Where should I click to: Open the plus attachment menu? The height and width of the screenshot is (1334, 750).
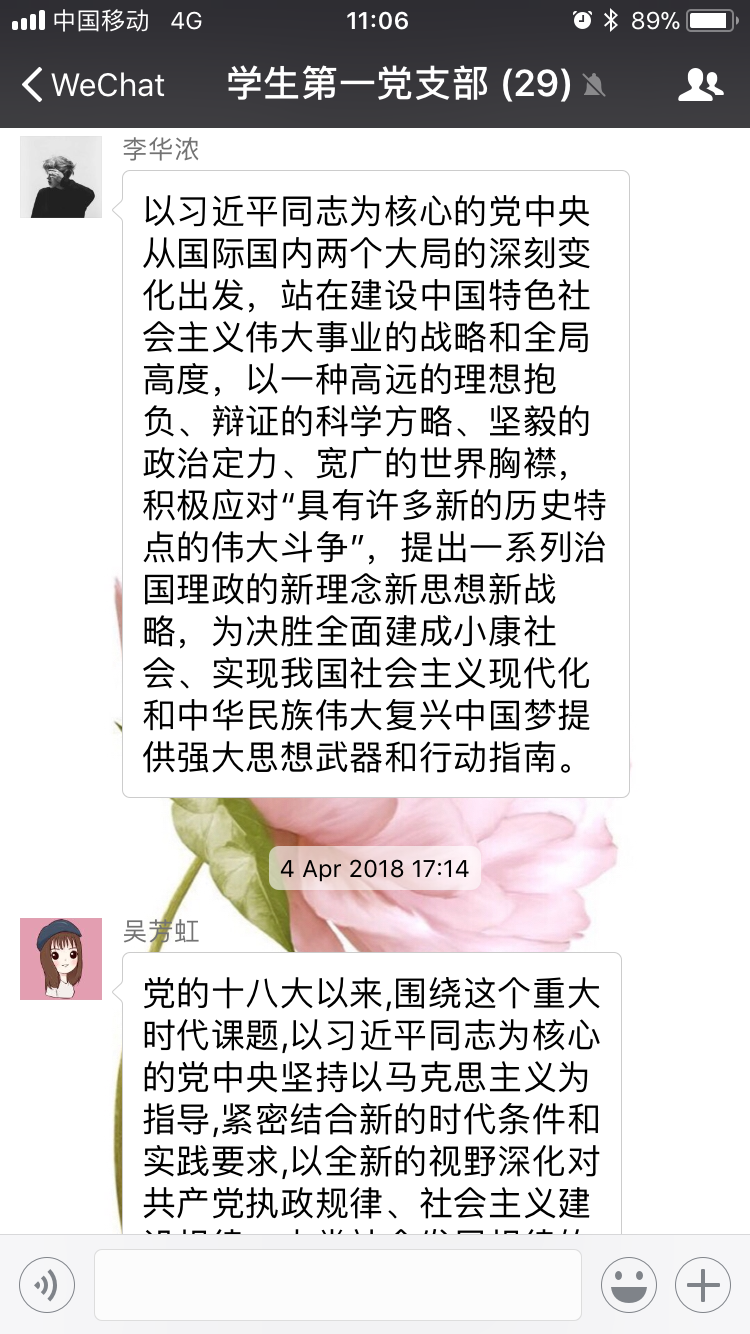(703, 1285)
